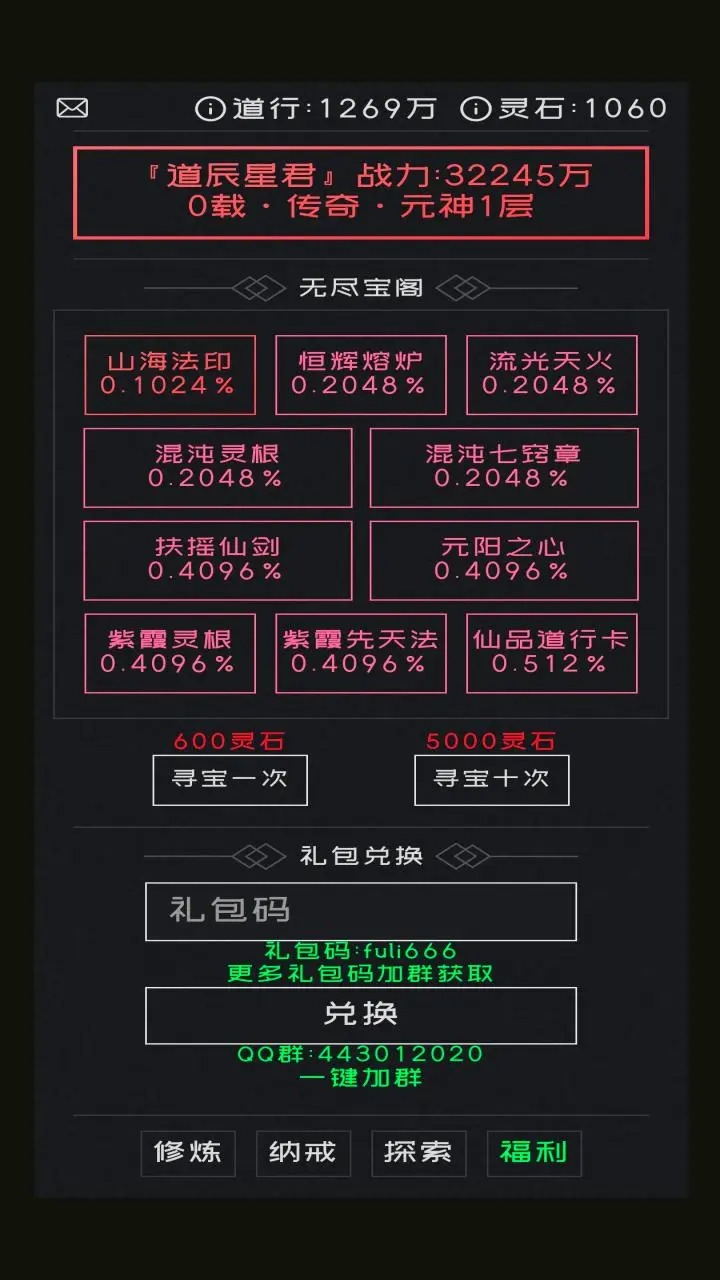Image resolution: width=720 pixels, height=1280 pixels.
Task: Select the 元阳之心 treasure item
Action: 503,560
